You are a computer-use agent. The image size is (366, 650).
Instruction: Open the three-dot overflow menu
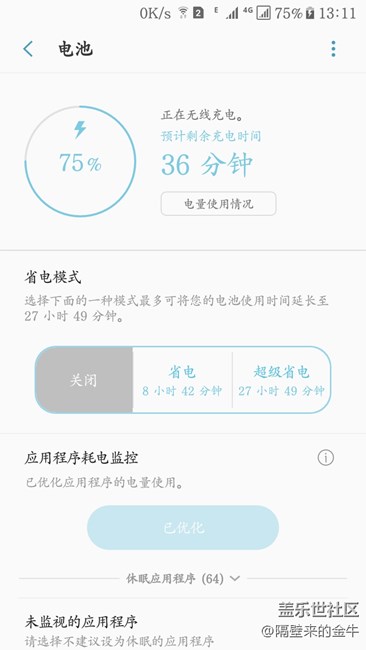coord(333,49)
